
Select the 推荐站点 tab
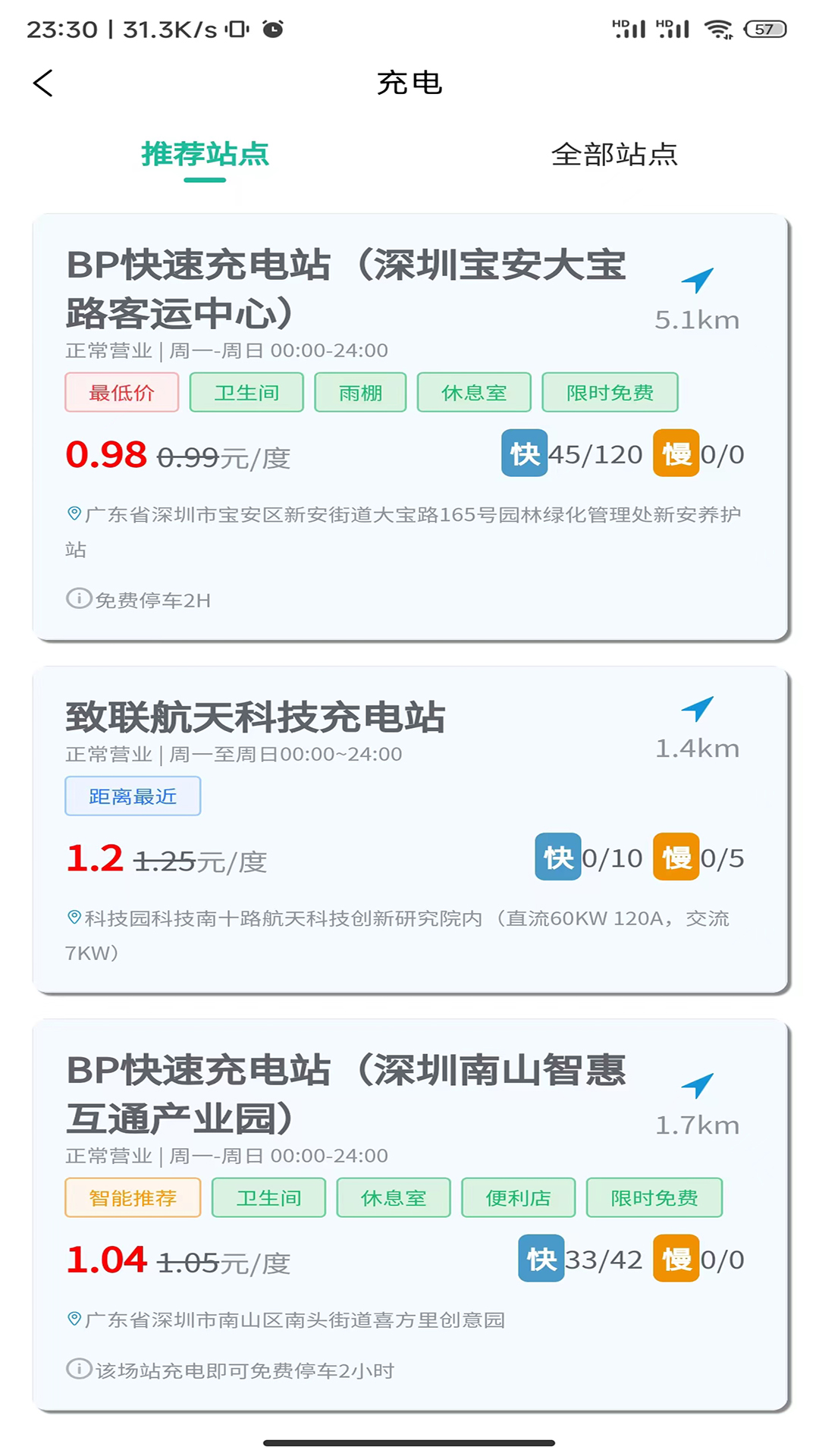[x=205, y=155]
